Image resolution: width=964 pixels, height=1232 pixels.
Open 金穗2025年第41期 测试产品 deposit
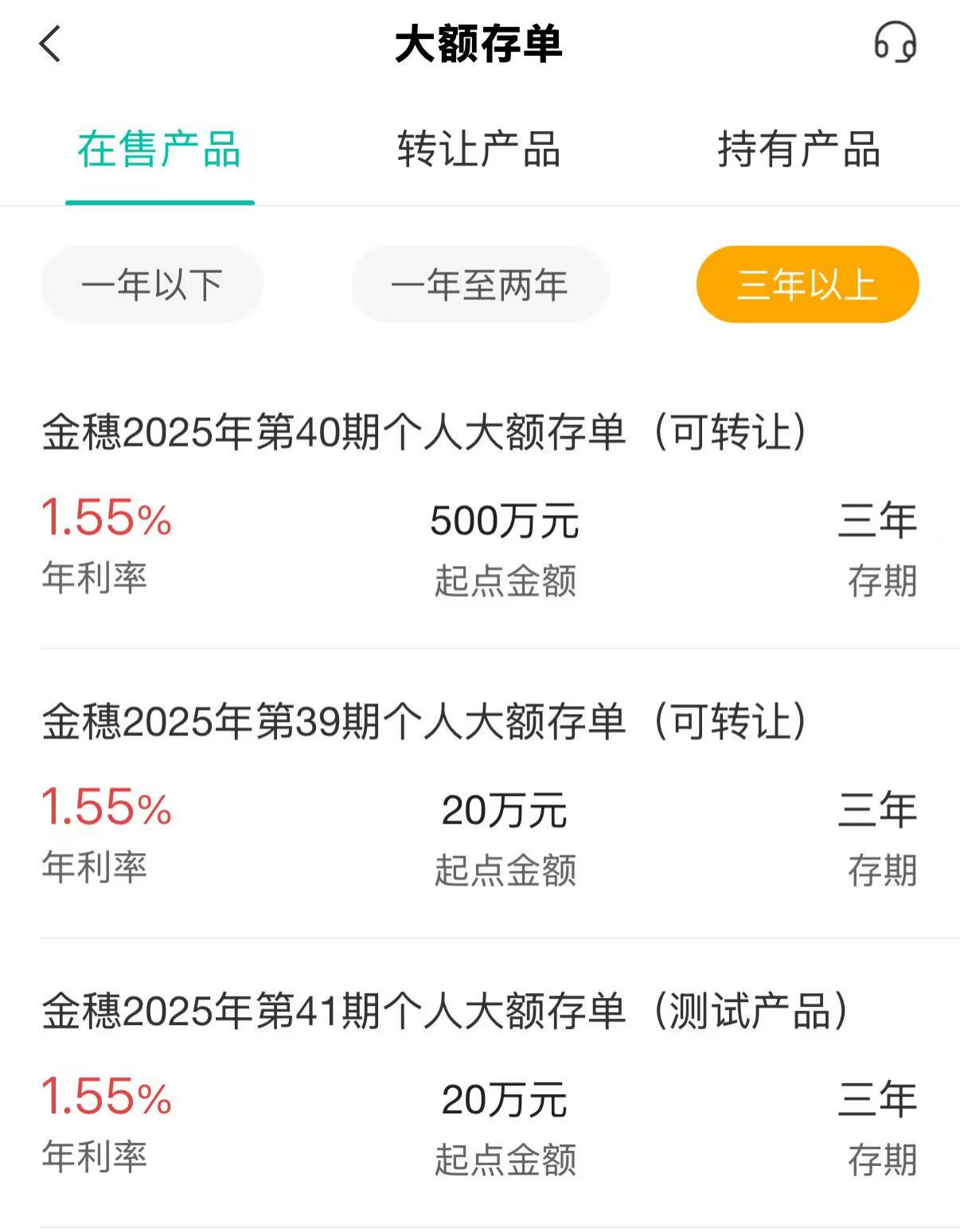pyautogui.click(x=444, y=1012)
